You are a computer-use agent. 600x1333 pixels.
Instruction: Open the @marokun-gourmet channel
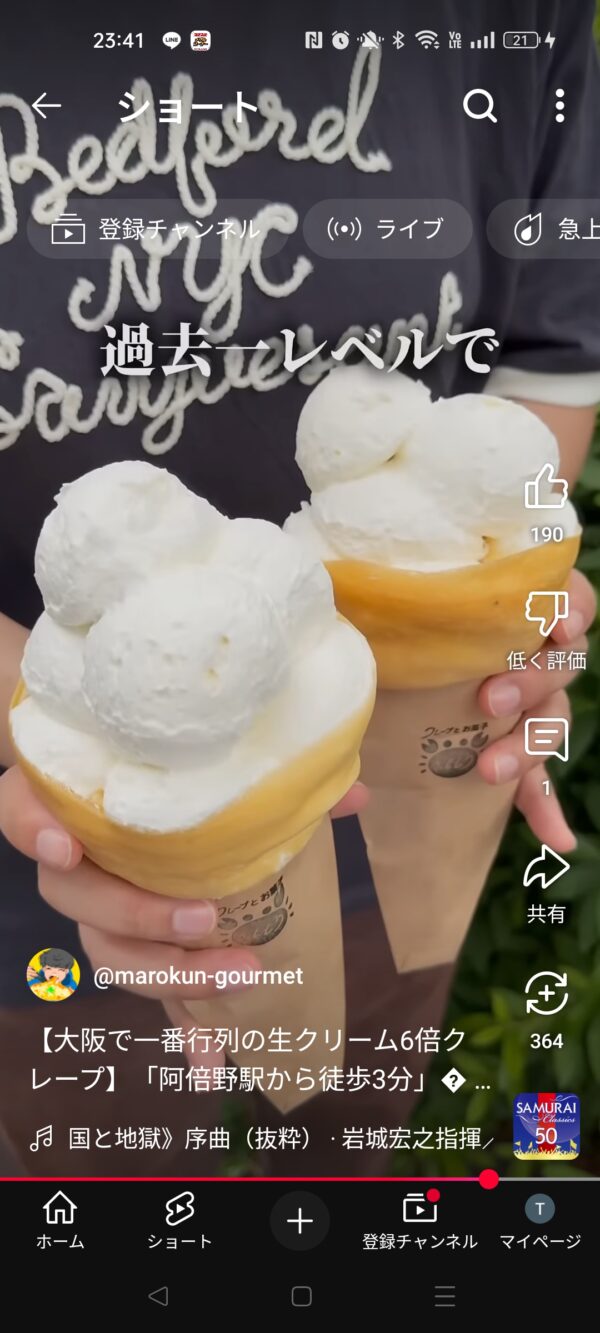(x=198, y=976)
